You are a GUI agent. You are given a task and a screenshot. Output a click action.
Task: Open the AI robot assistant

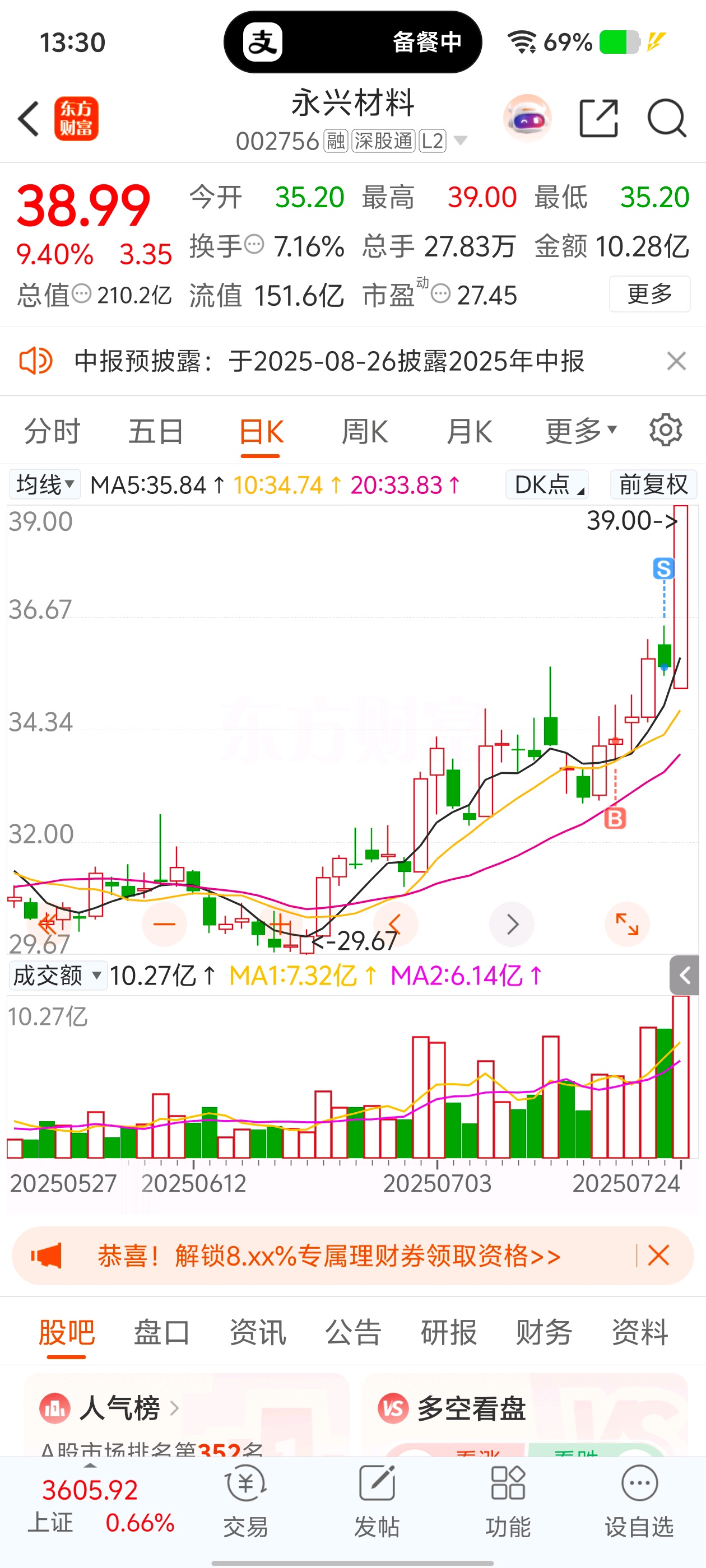[x=527, y=118]
